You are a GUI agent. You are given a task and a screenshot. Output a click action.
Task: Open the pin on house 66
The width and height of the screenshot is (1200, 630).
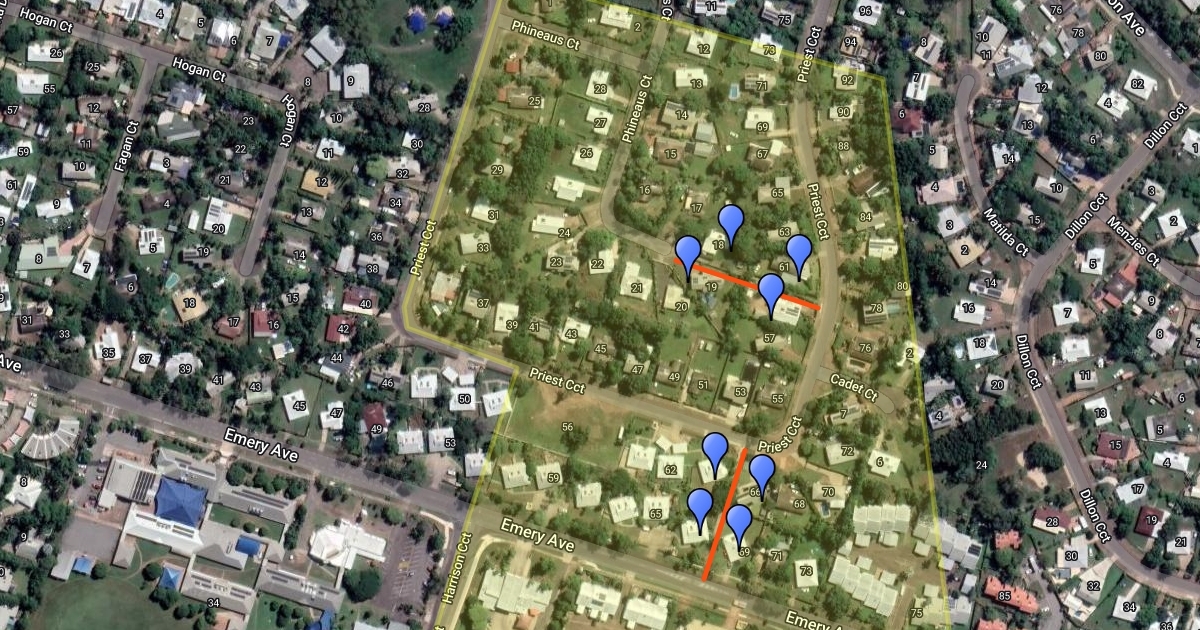click(762, 472)
